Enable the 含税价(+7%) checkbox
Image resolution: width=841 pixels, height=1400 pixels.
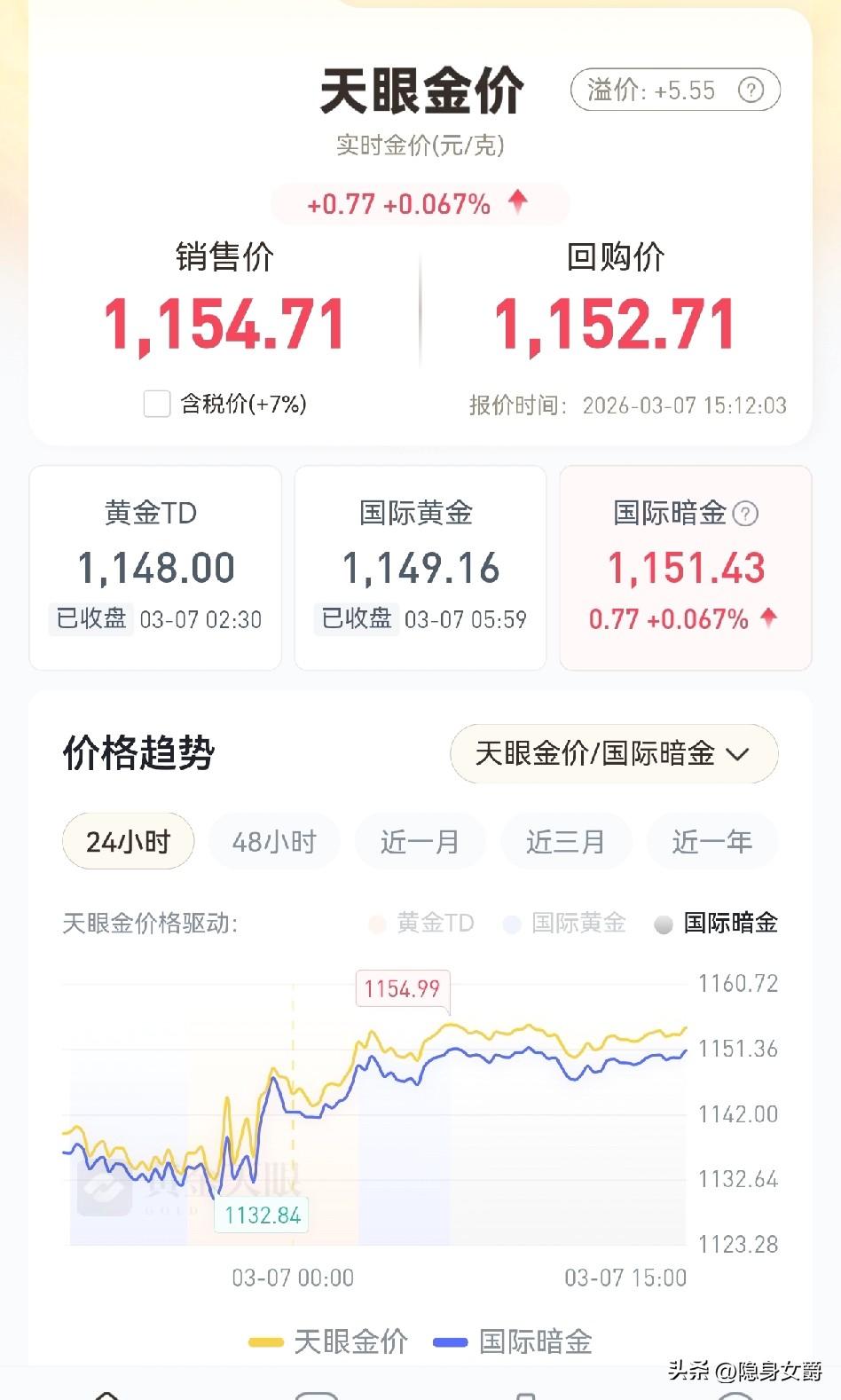[x=156, y=404]
